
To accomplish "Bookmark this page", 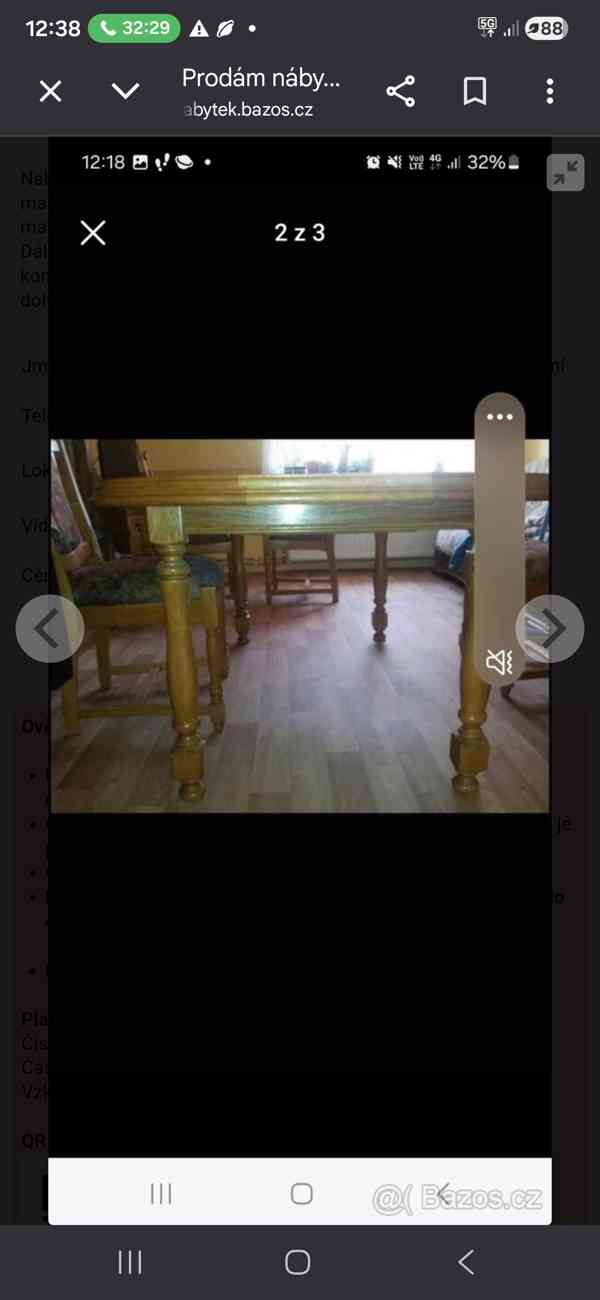I will click(x=475, y=92).
